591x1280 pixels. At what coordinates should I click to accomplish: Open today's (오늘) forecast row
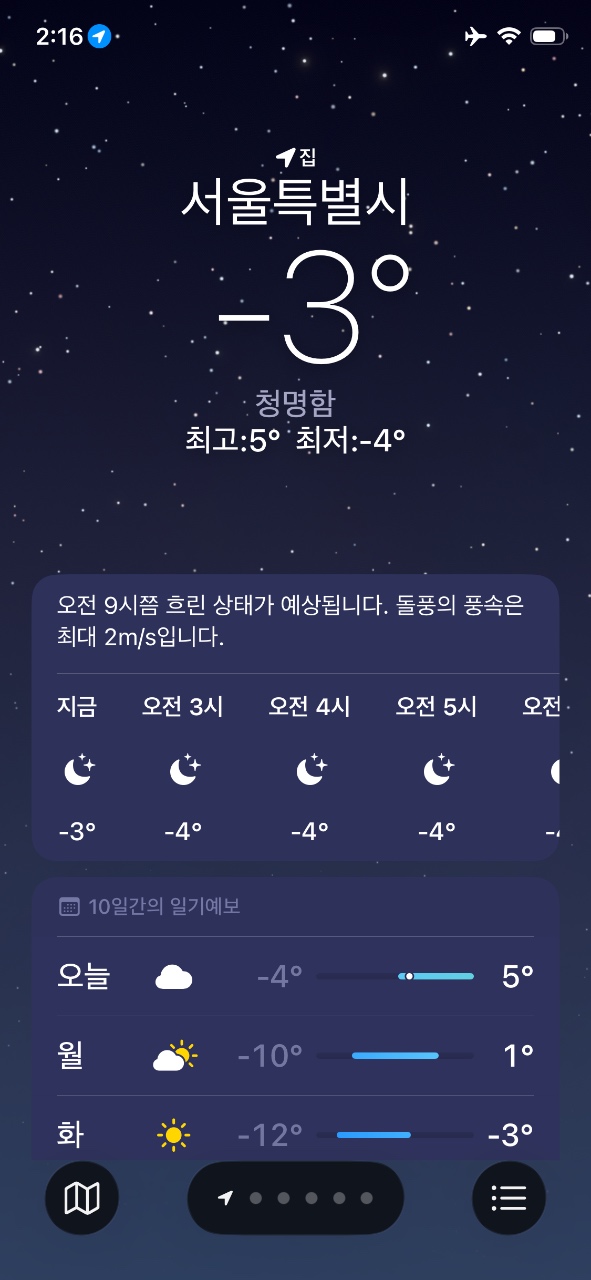(295, 976)
